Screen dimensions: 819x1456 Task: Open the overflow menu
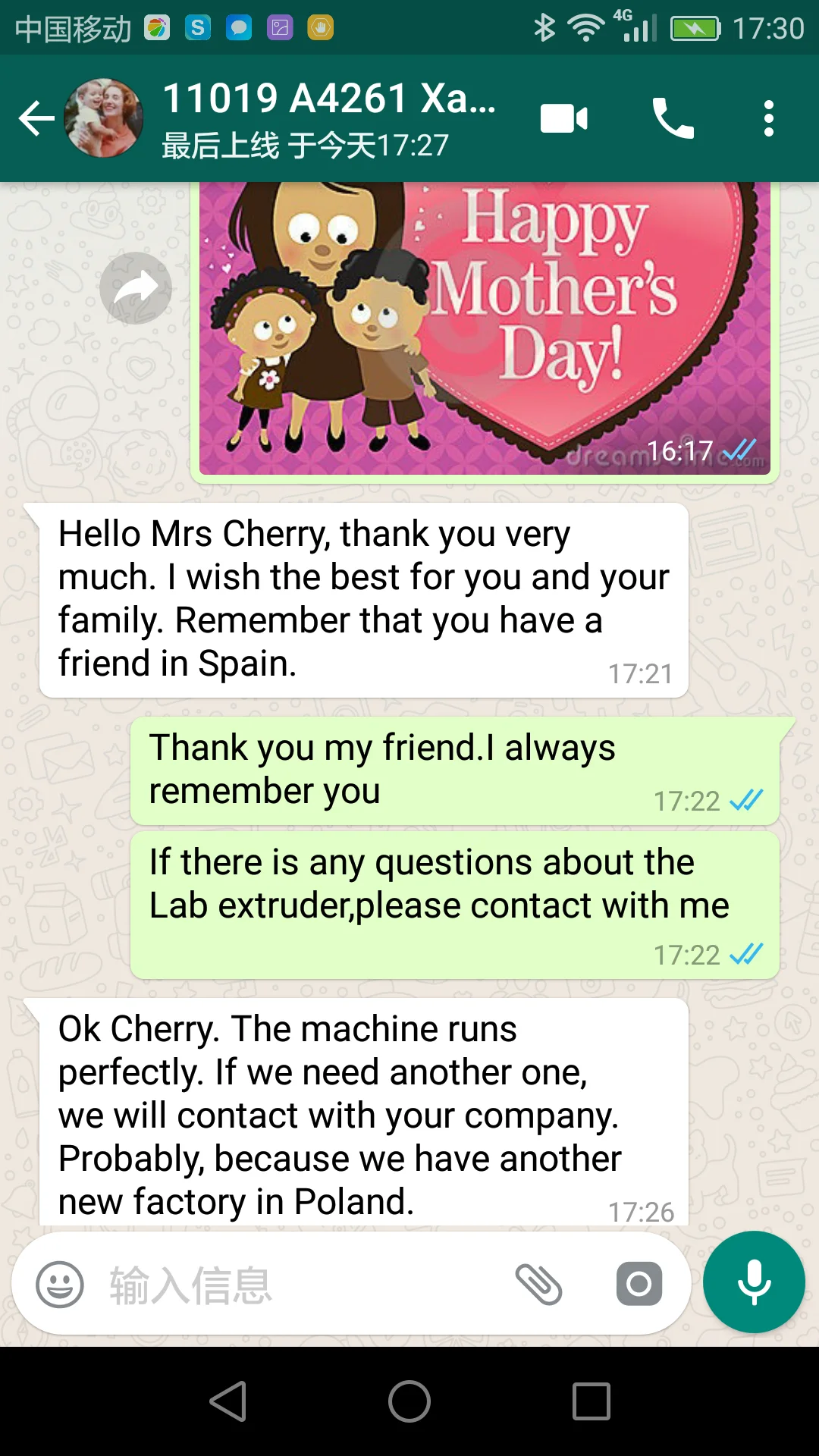[x=768, y=118]
